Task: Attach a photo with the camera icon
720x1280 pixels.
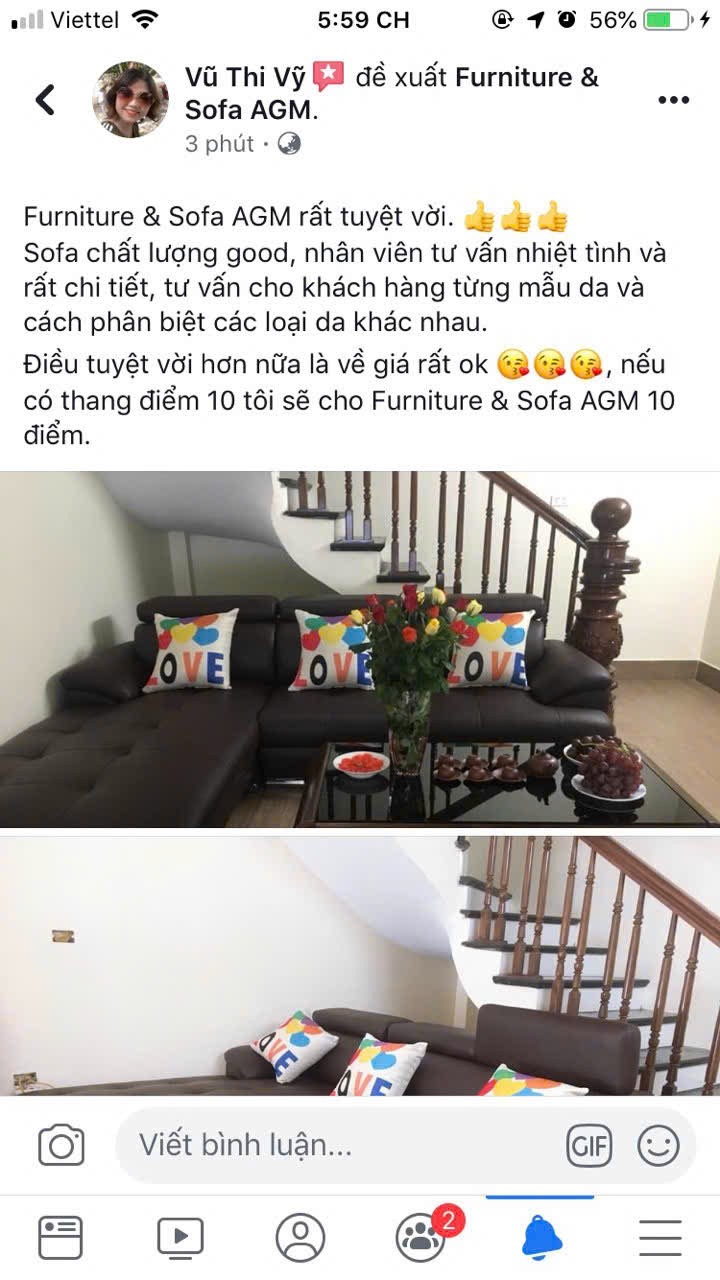Action: 61,1145
